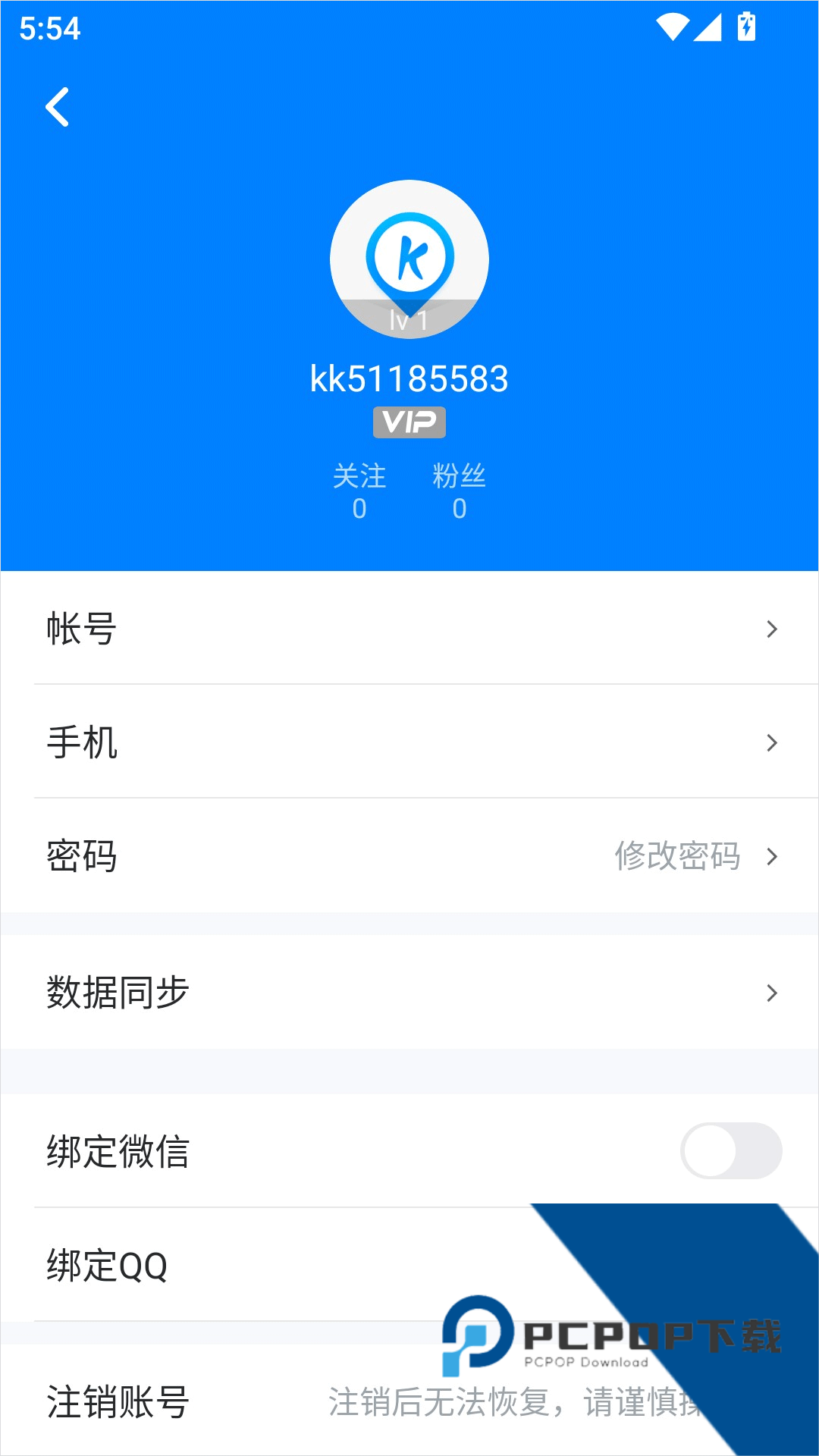The width and height of the screenshot is (819, 1456).
Task: Open the 手机 phone setting
Action: click(409, 742)
